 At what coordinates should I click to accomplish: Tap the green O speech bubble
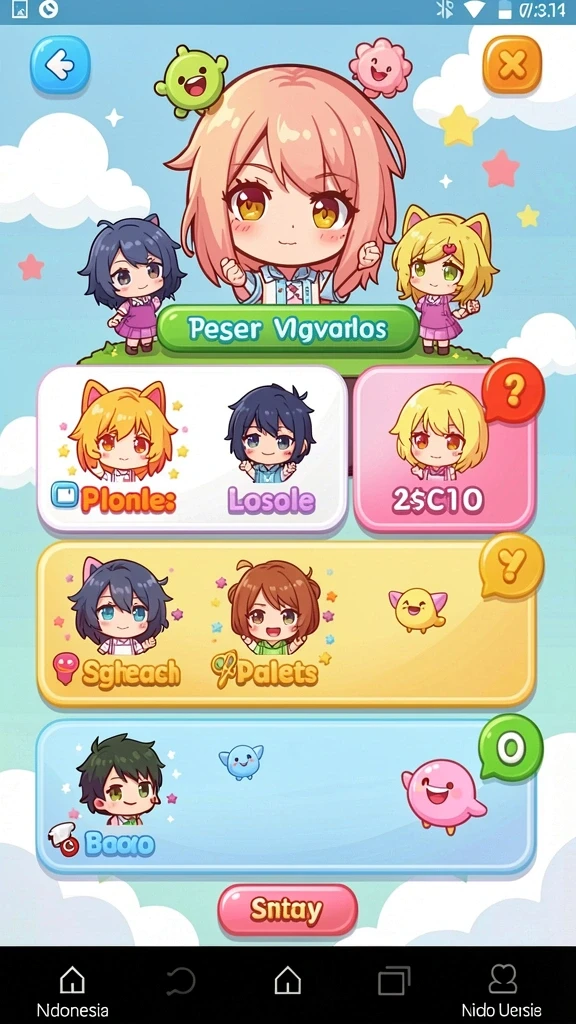511,748
